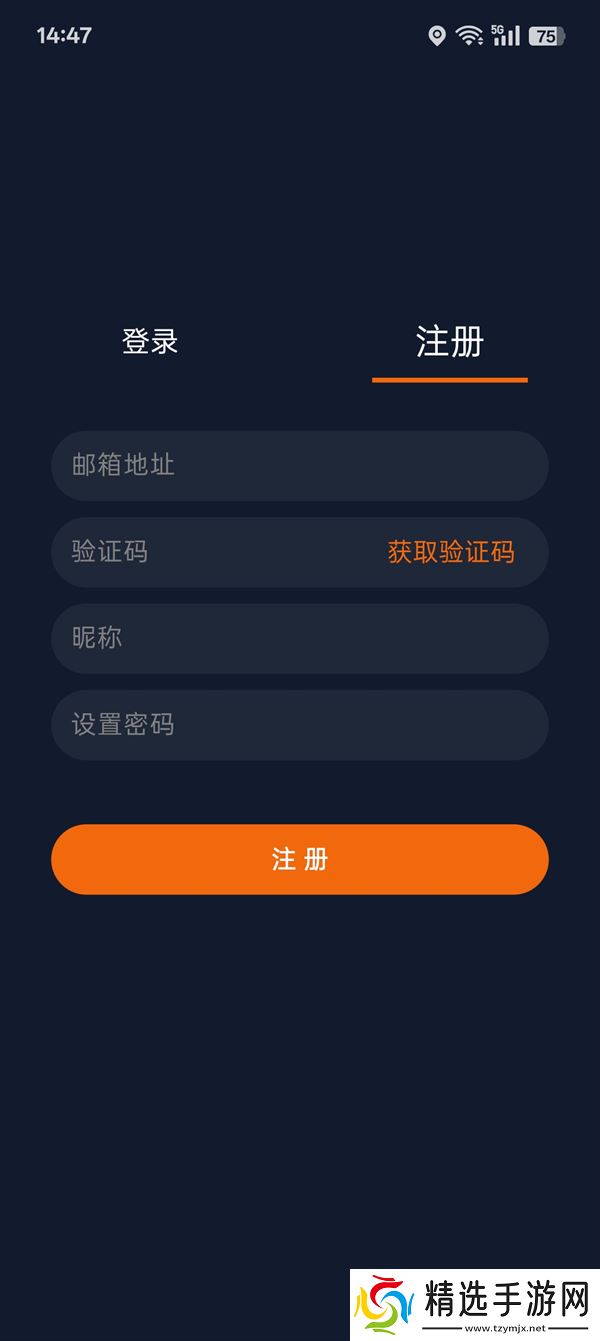Submit with the orange 注册 button

(300, 859)
